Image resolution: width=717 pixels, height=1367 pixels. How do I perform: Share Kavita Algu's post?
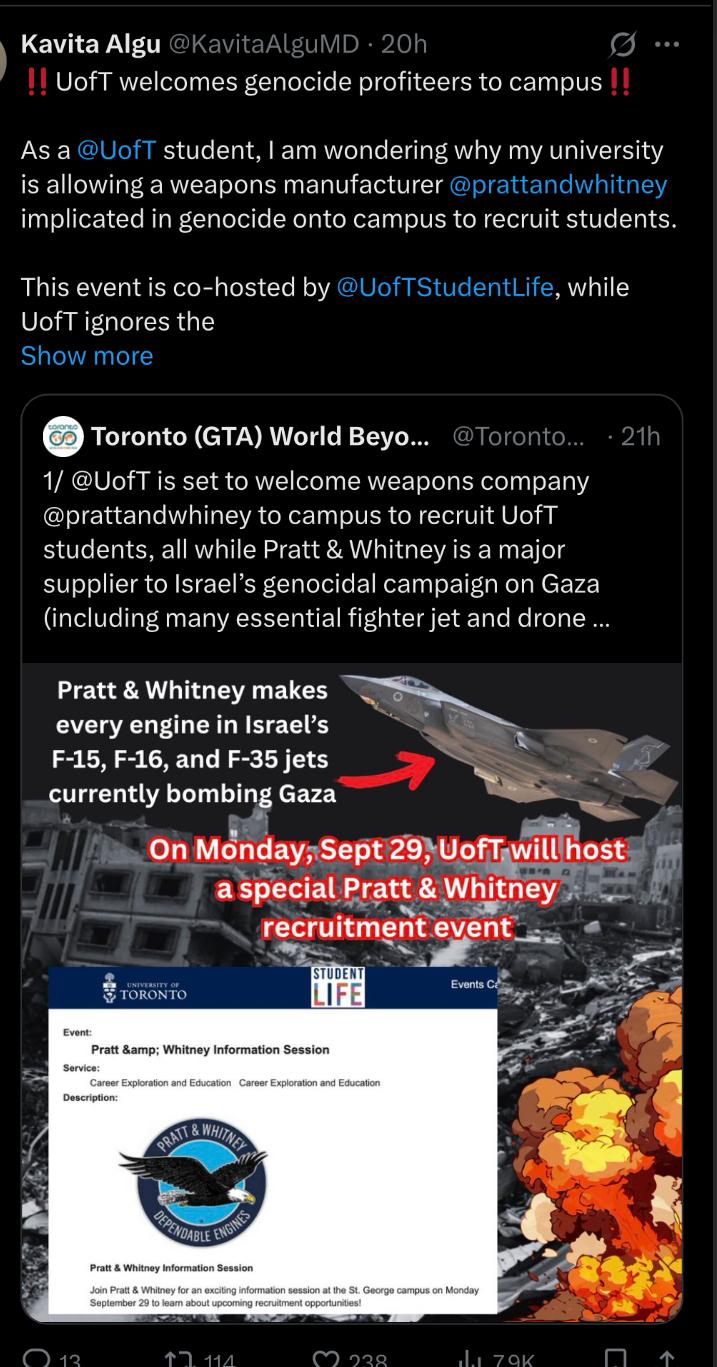[667, 1358]
